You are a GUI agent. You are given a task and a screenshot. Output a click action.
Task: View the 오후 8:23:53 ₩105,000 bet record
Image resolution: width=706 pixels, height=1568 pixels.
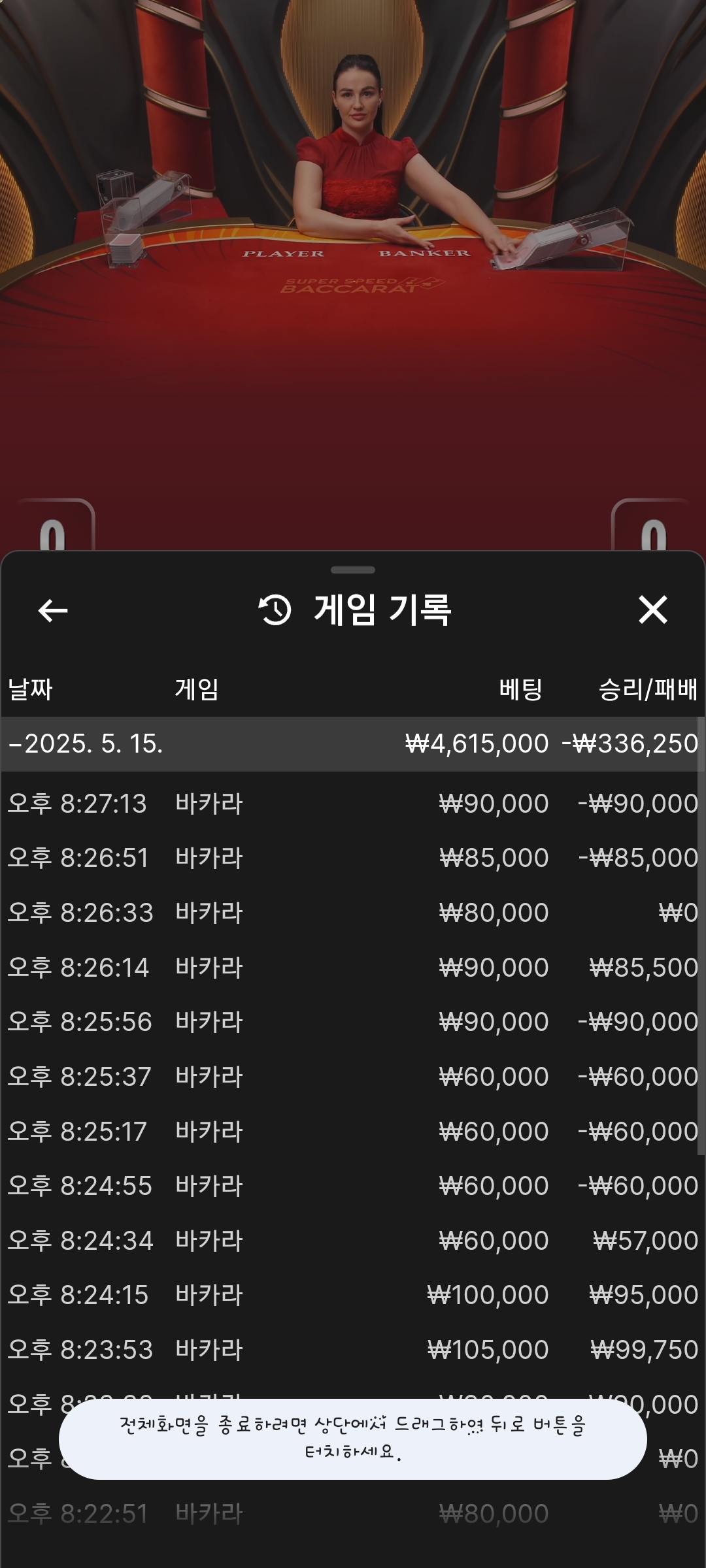[x=353, y=1350]
